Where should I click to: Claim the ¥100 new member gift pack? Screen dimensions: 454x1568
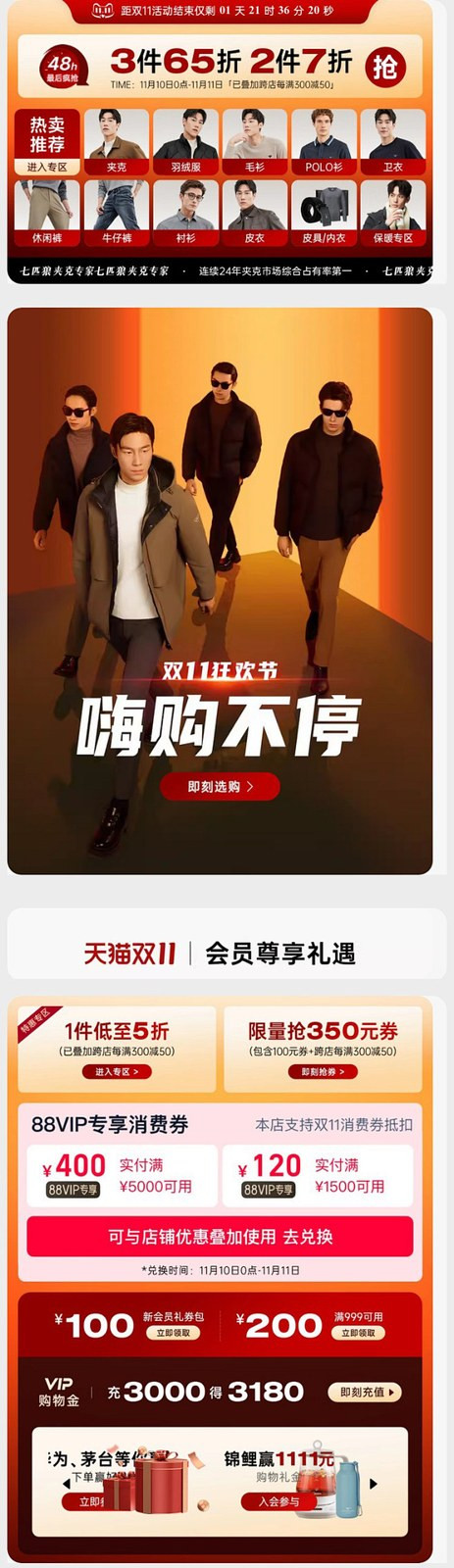coord(174,1333)
